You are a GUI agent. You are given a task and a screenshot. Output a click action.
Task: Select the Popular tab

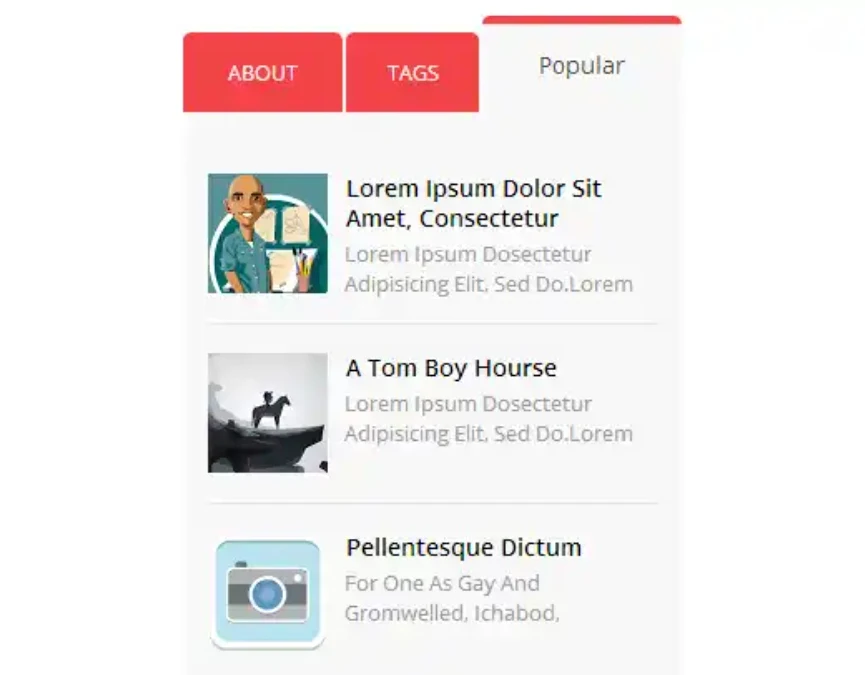582,65
